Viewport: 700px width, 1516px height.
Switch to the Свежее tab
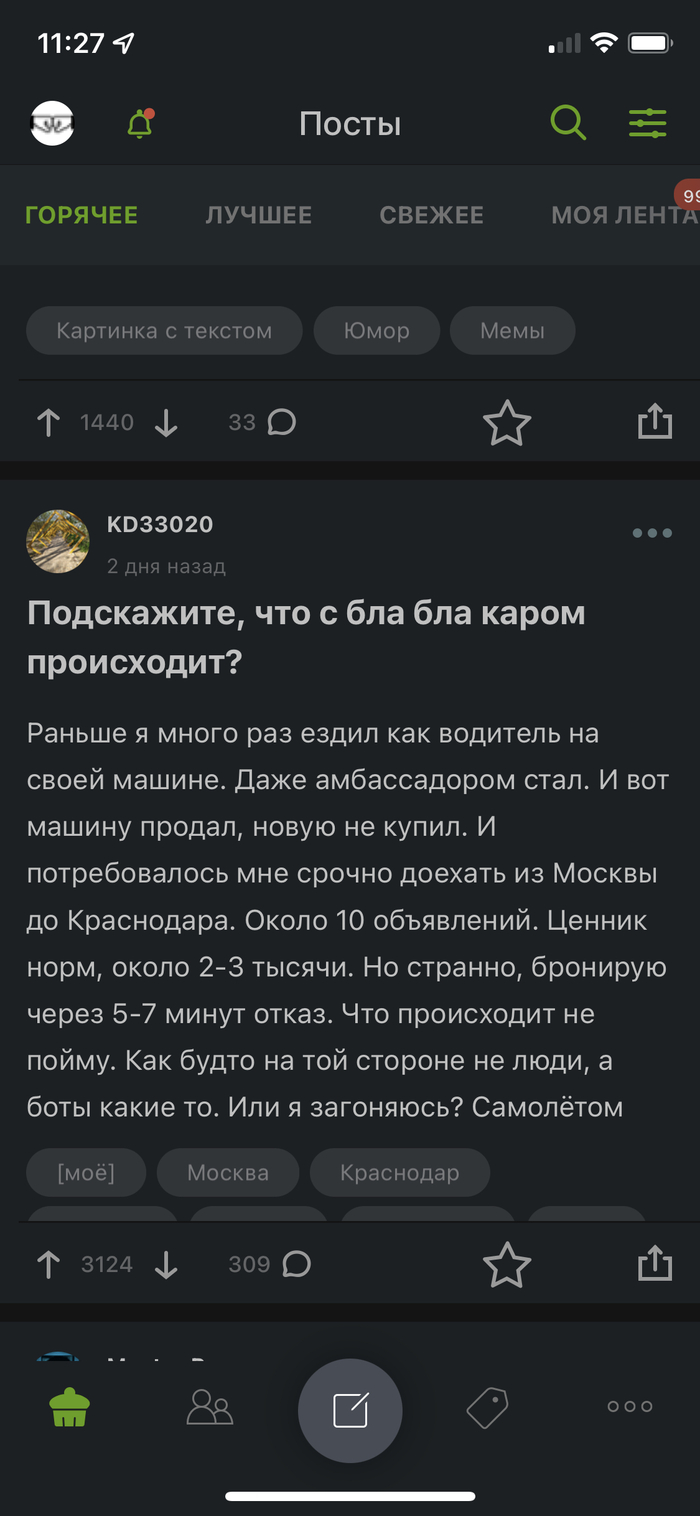pos(432,215)
